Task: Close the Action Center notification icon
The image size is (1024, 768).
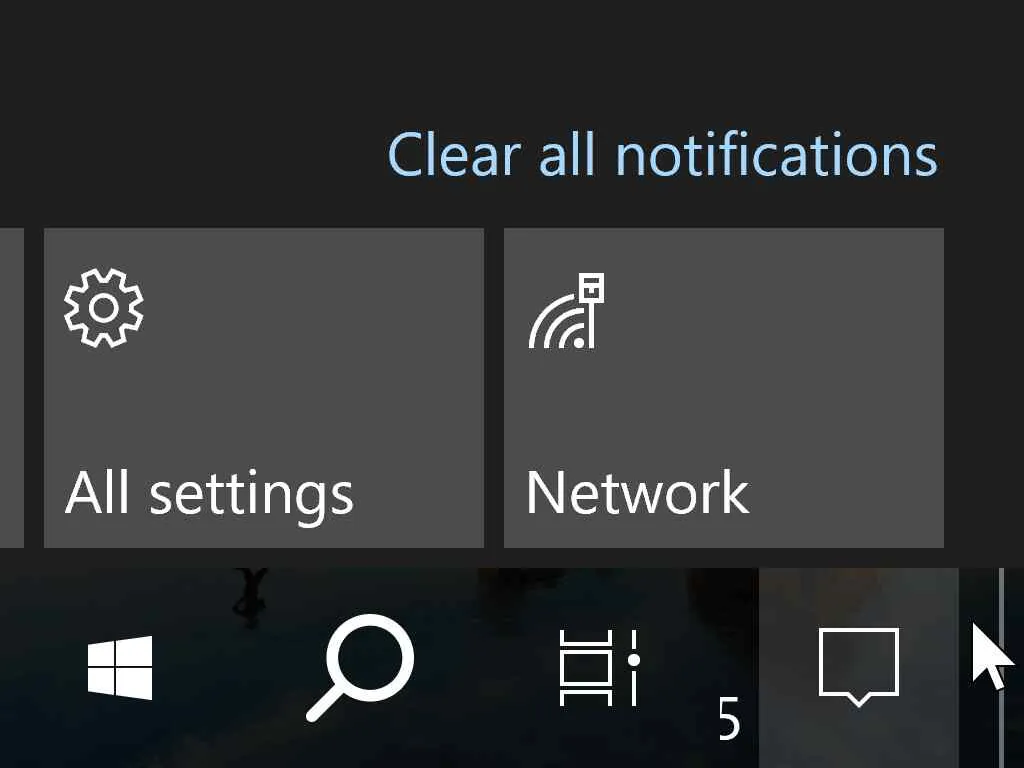Action: coord(858,665)
